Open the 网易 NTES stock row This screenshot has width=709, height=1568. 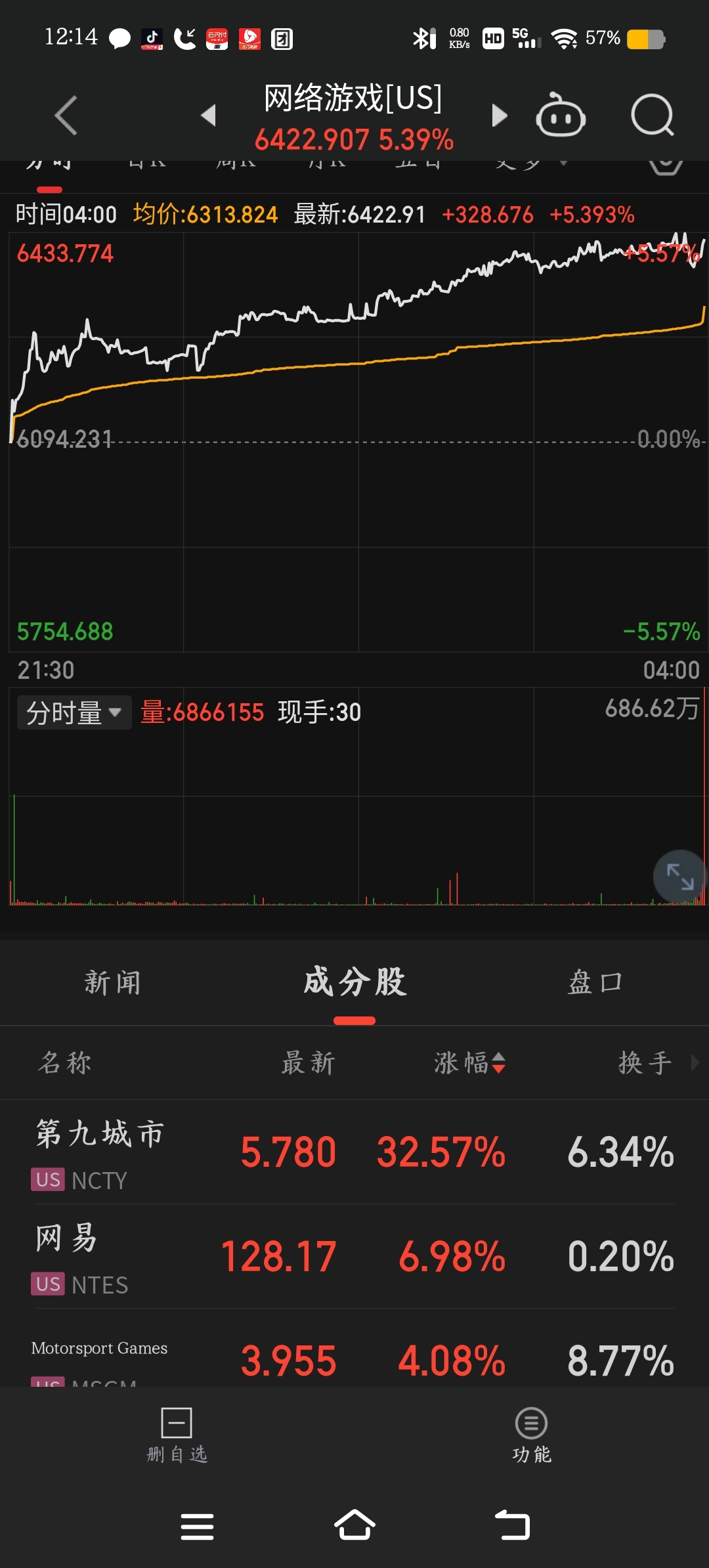click(x=354, y=1256)
